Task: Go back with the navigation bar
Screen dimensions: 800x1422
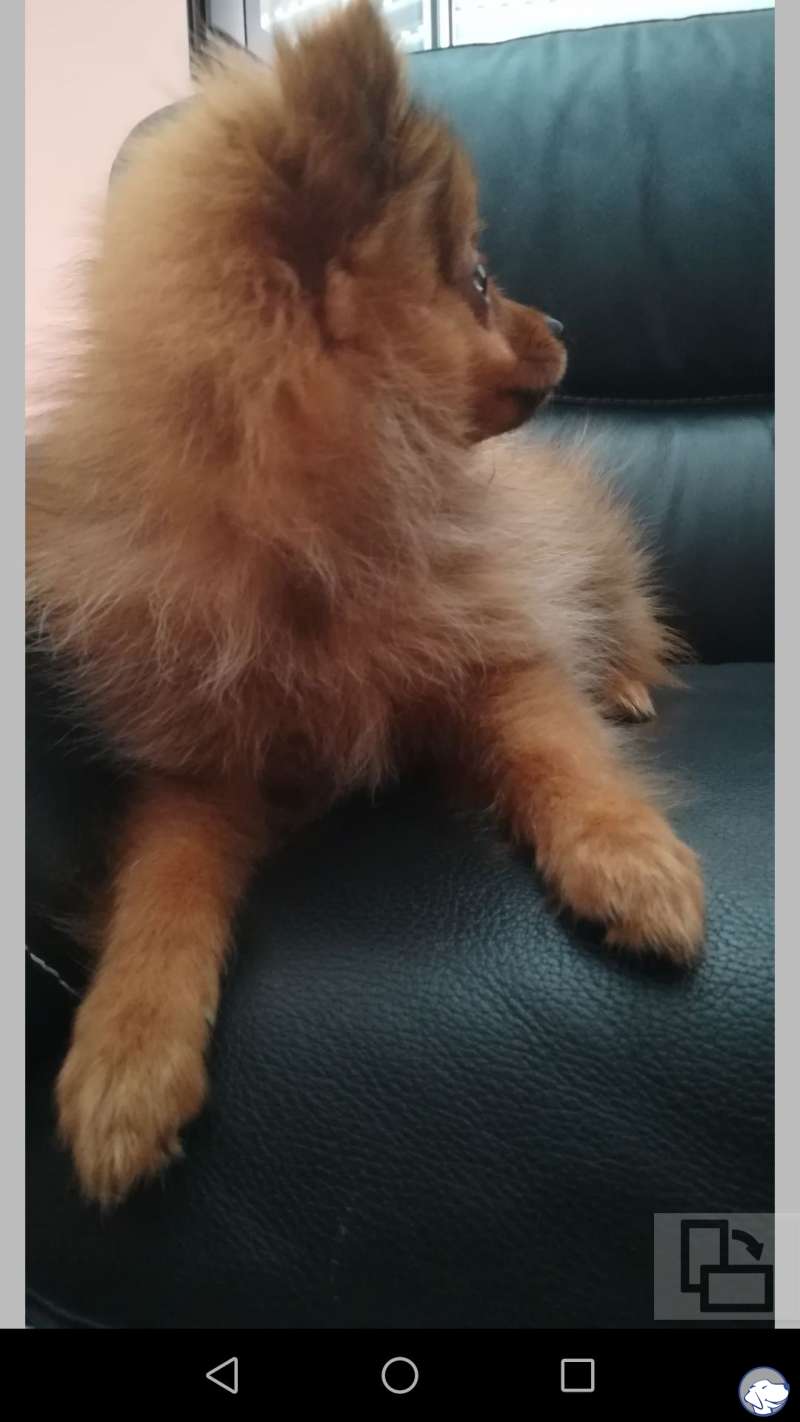Action: [222, 1375]
